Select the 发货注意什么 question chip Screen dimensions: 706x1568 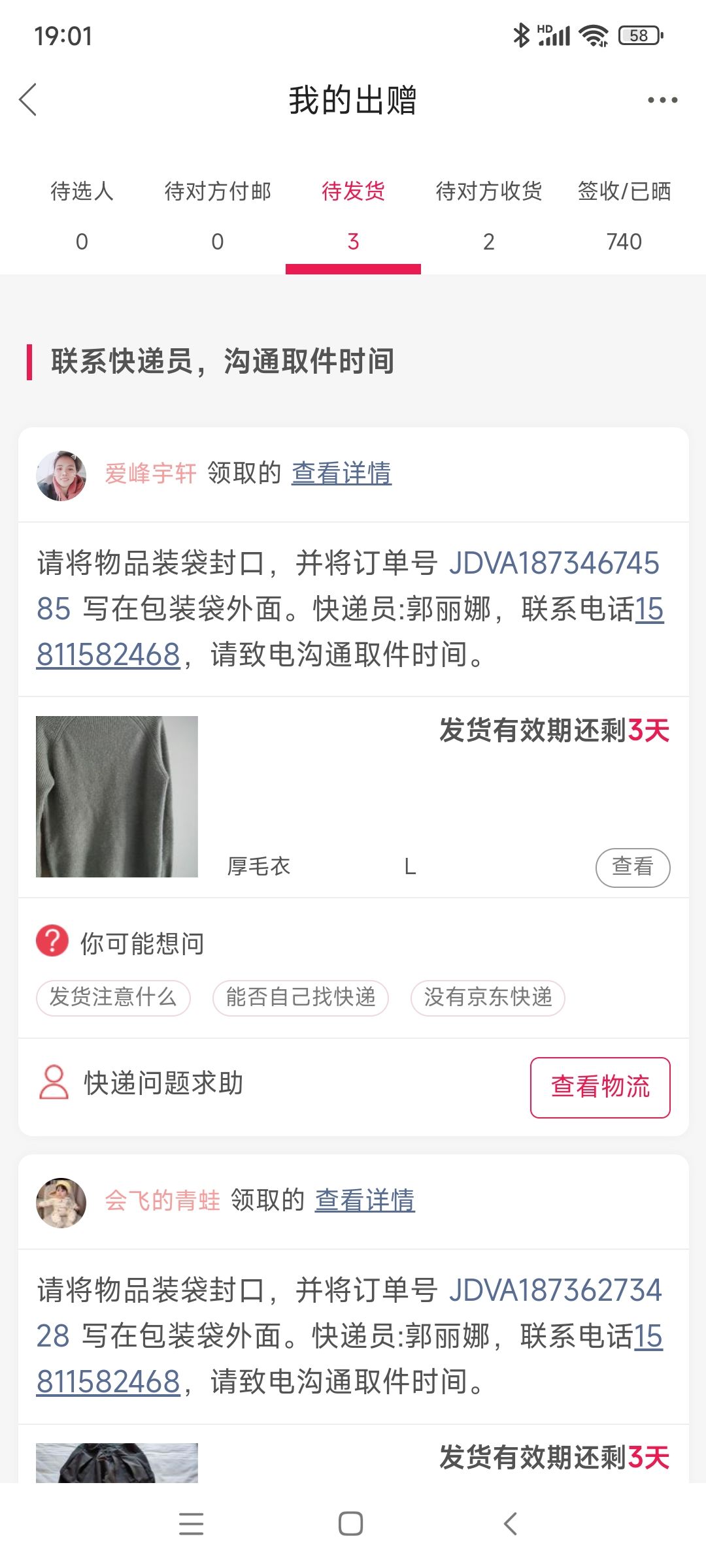tap(113, 998)
